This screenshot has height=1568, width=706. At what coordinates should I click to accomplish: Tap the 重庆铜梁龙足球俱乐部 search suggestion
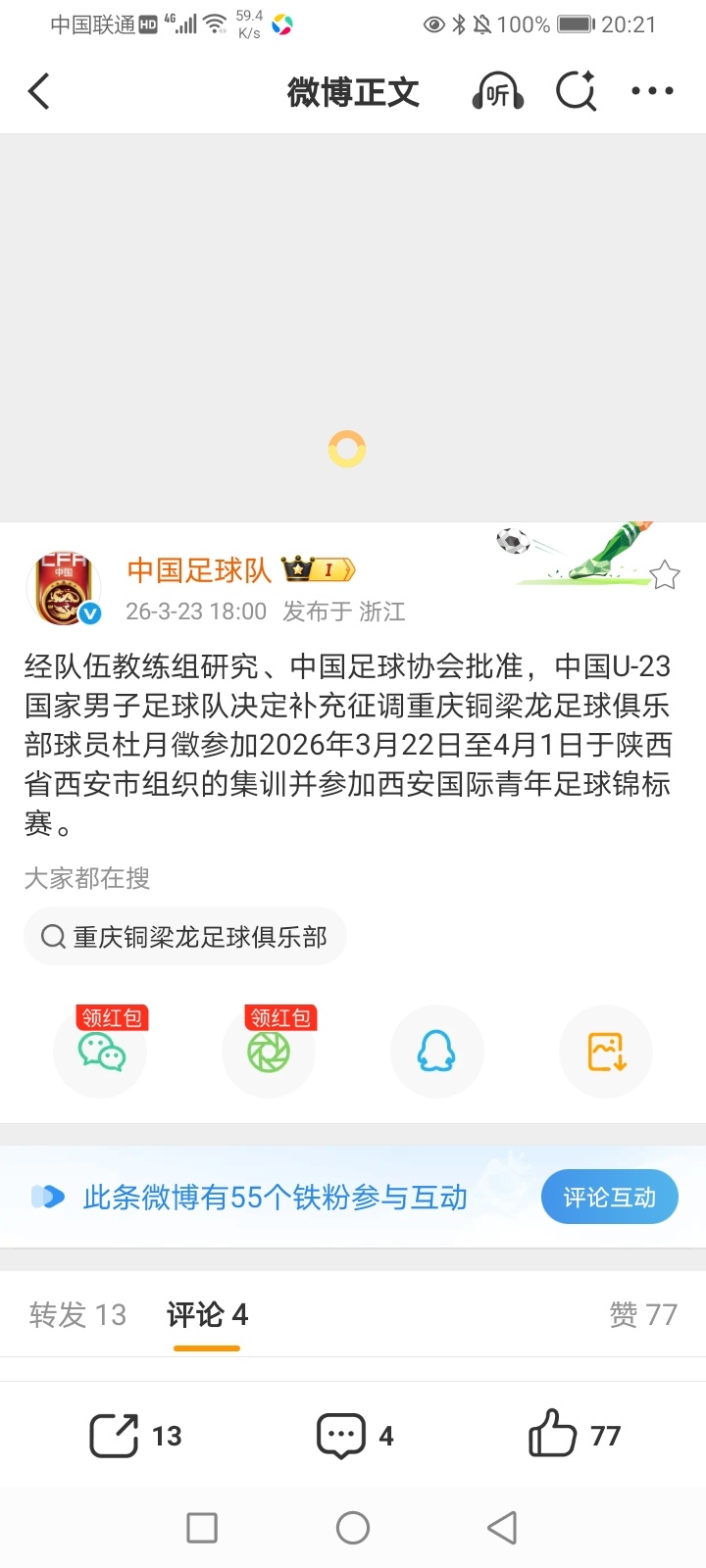(185, 936)
